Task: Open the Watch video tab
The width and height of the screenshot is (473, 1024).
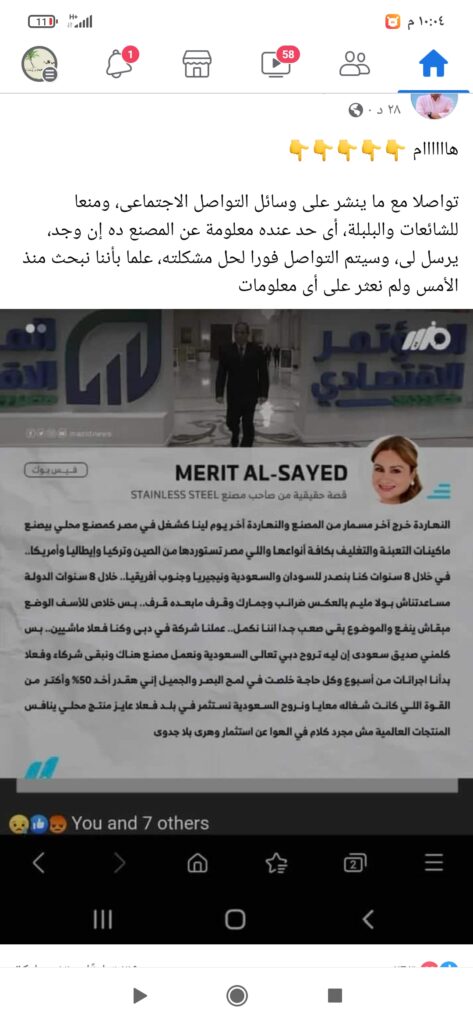Action: coord(277,62)
